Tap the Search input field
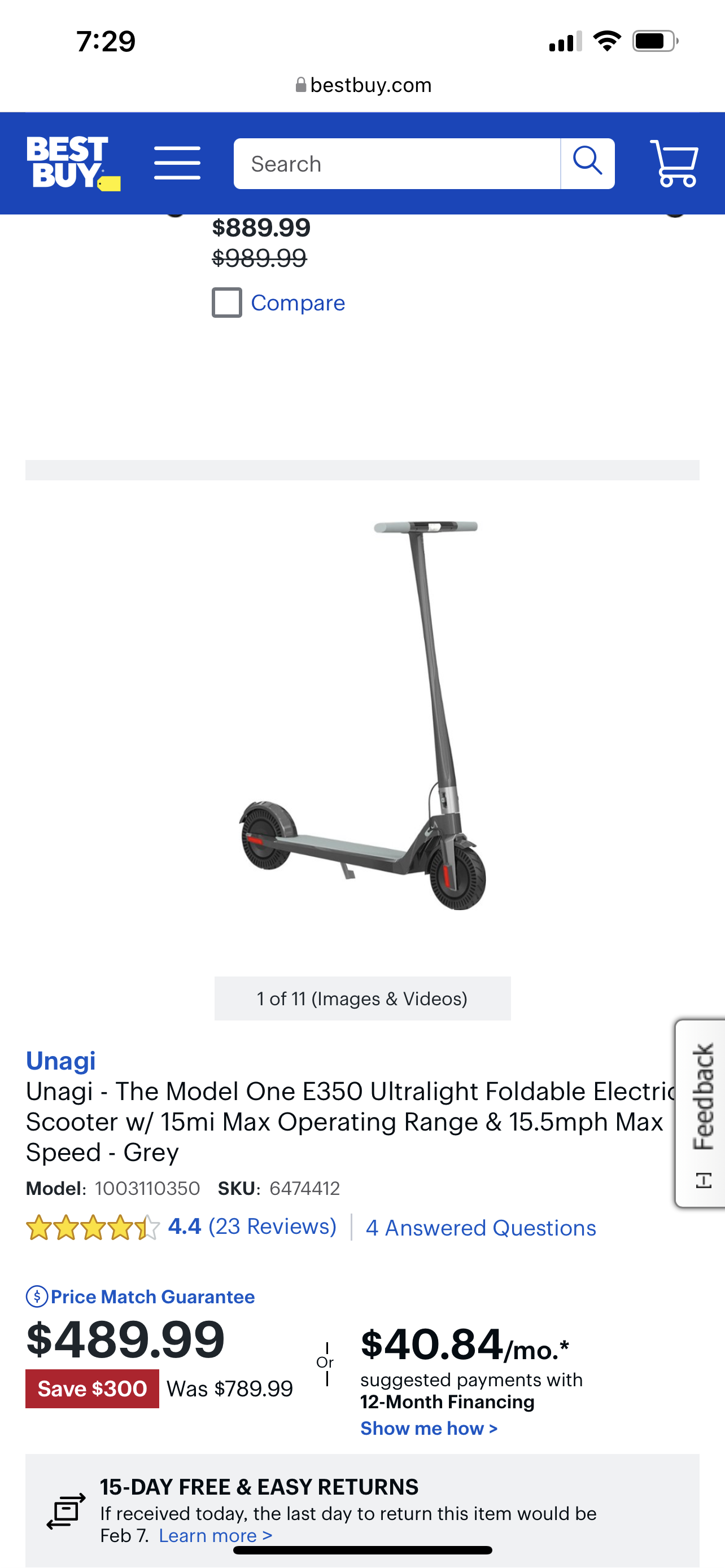The image size is (725, 1568). click(x=397, y=164)
